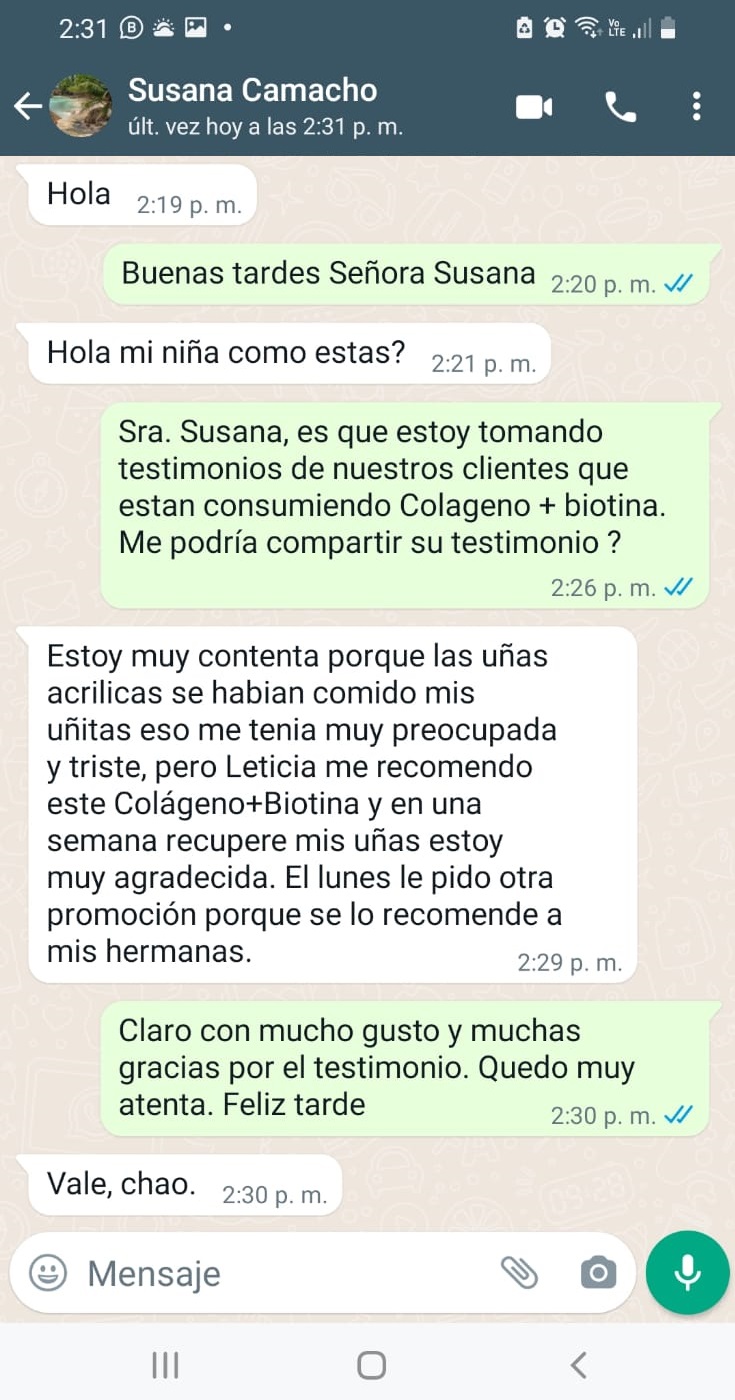
Task: Tap the back arrow to exit the chat
Action: pyautogui.click(x=27, y=104)
